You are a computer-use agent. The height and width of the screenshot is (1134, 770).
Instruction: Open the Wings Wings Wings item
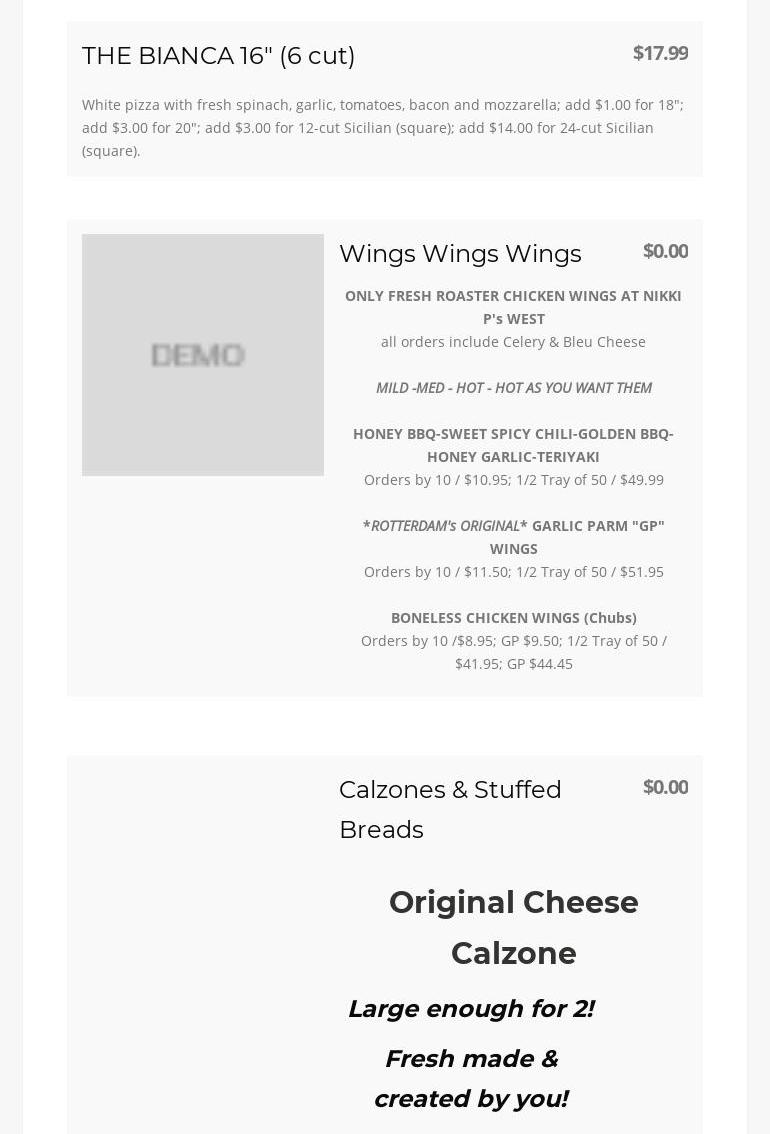pyautogui.click(x=460, y=254)
